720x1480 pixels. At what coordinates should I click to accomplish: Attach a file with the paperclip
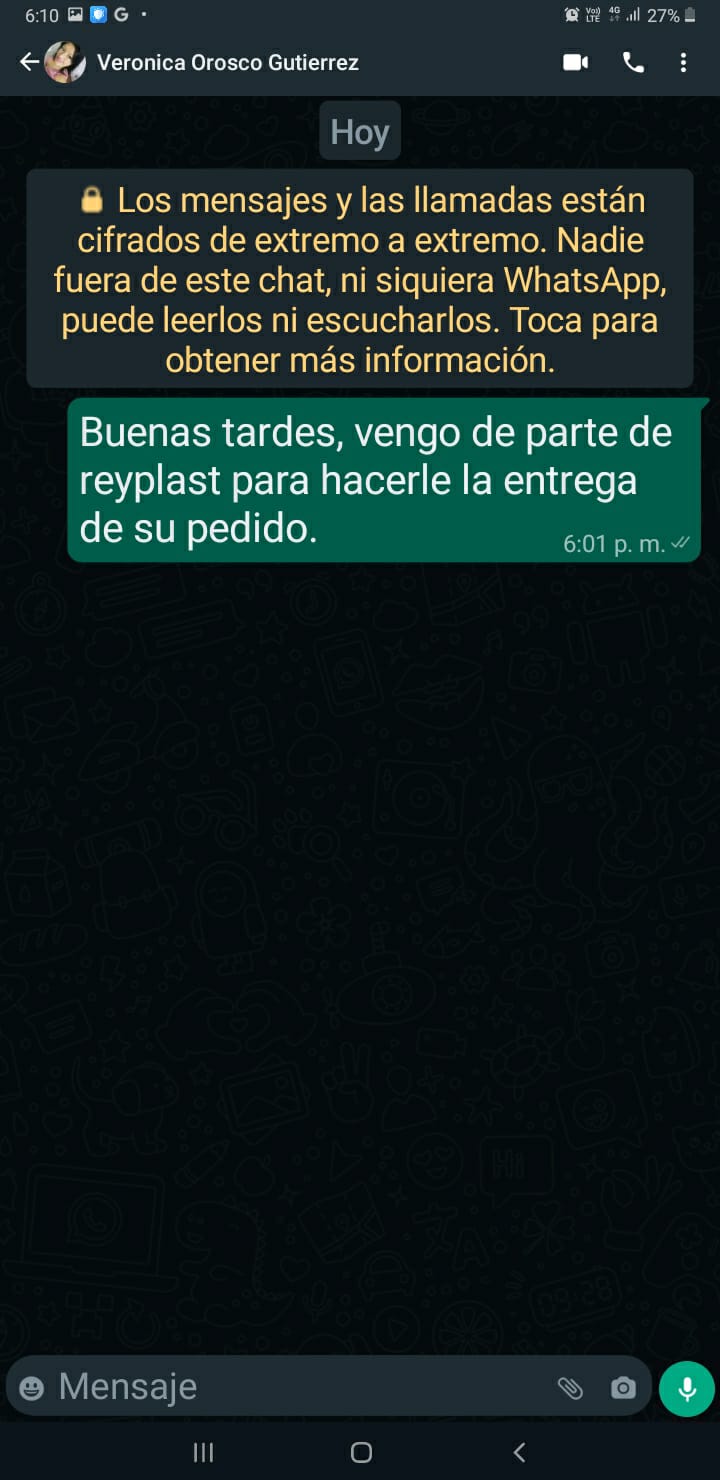[x=570, y=1388]
